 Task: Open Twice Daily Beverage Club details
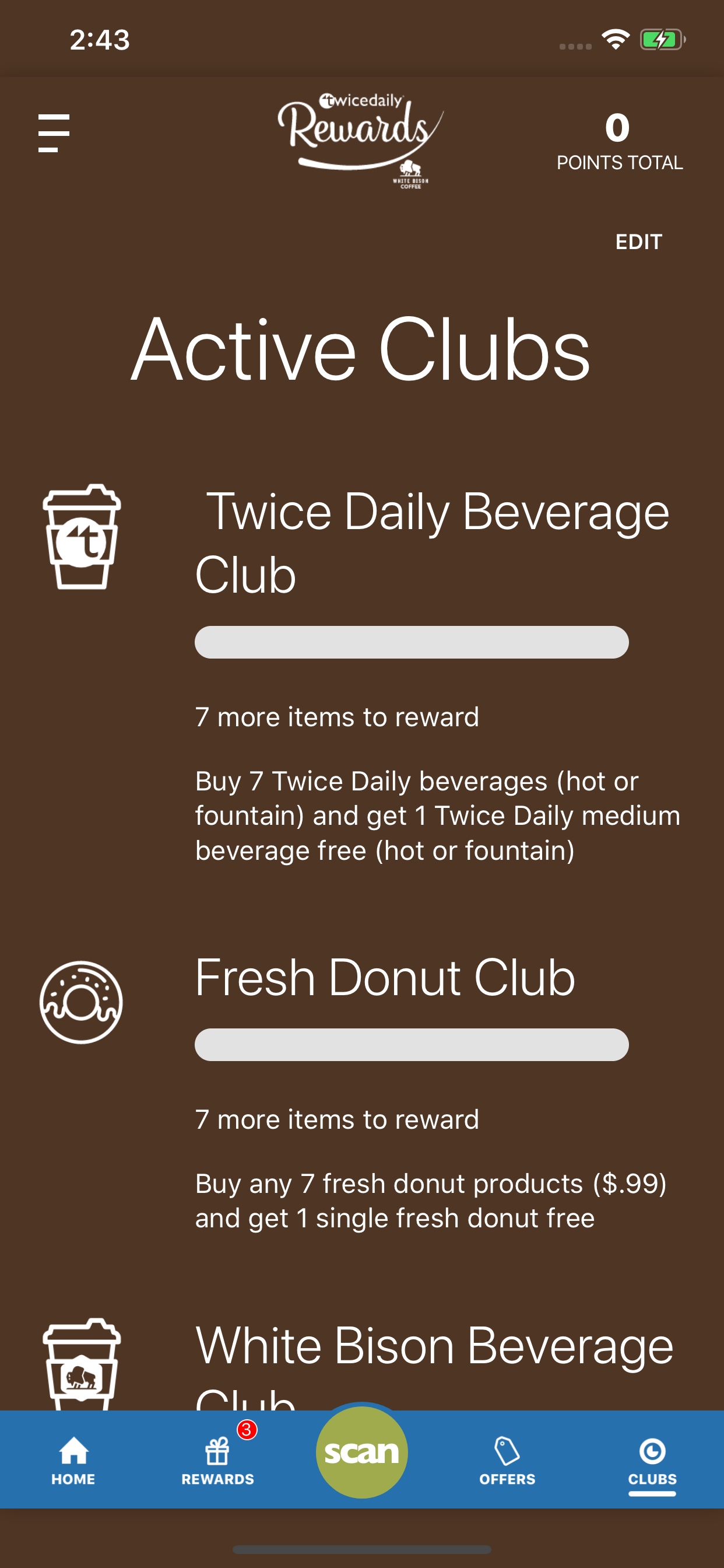(432, 543)
